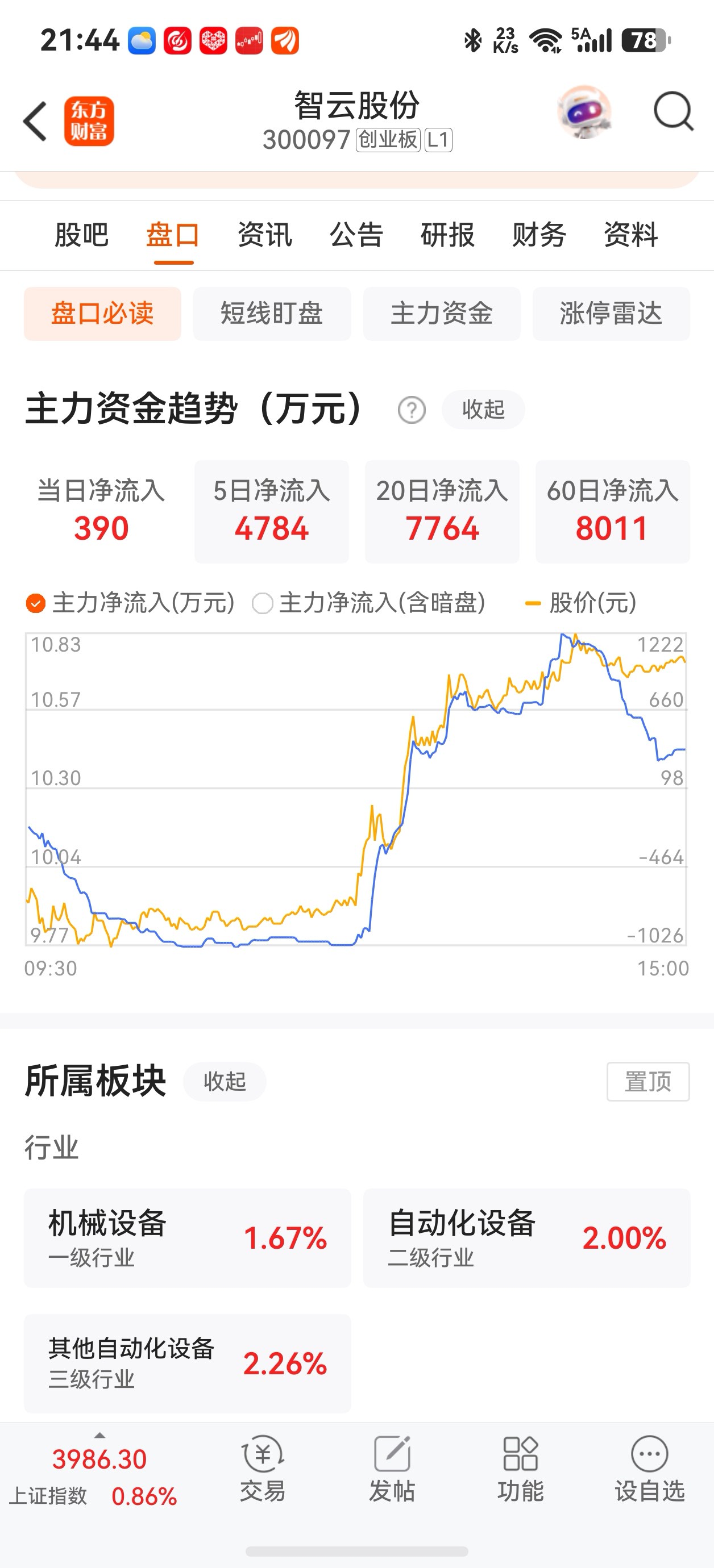Open the 公告 tab
Screen dimensions: 714x1568
click(356, 235)
